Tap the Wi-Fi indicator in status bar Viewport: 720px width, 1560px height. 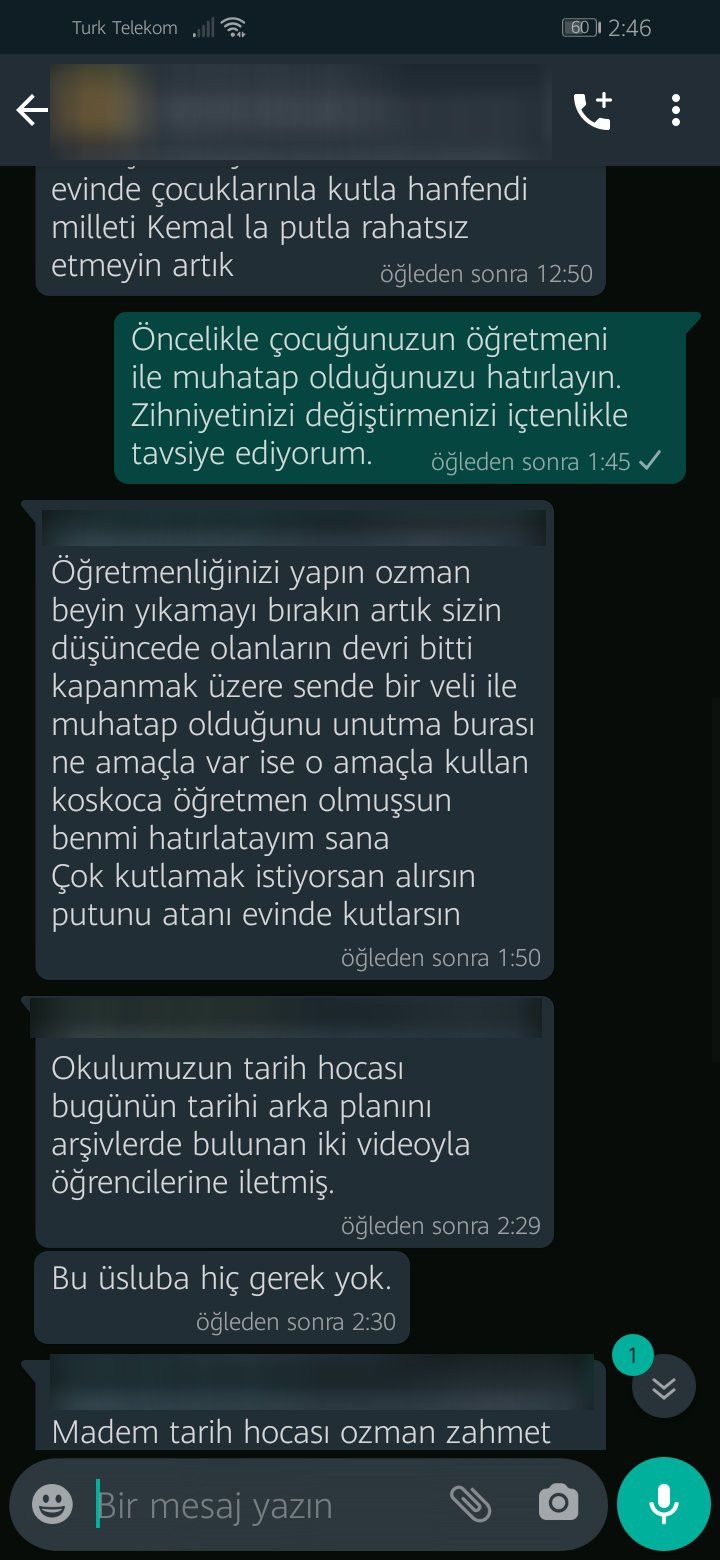click(x=232, y=27)
